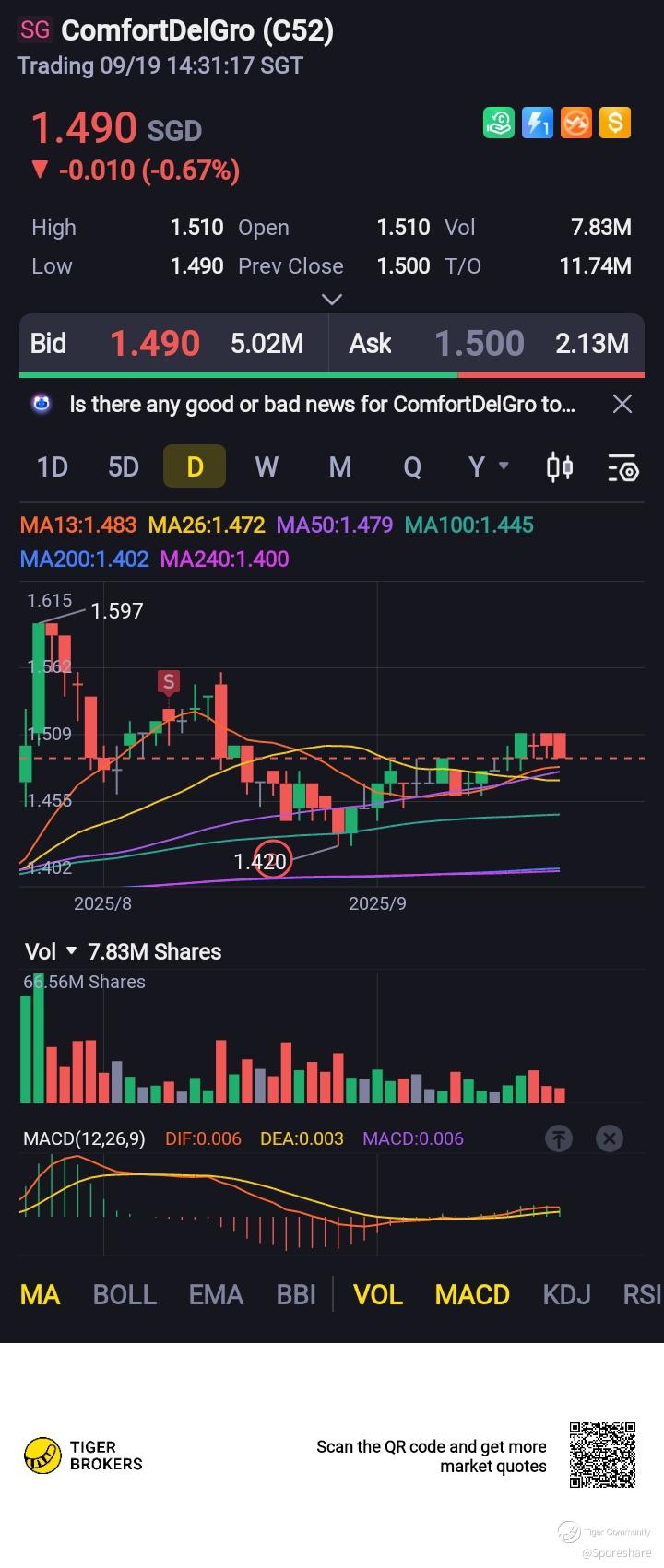Switch to quarterly Q chart

(x=412, y=466)
